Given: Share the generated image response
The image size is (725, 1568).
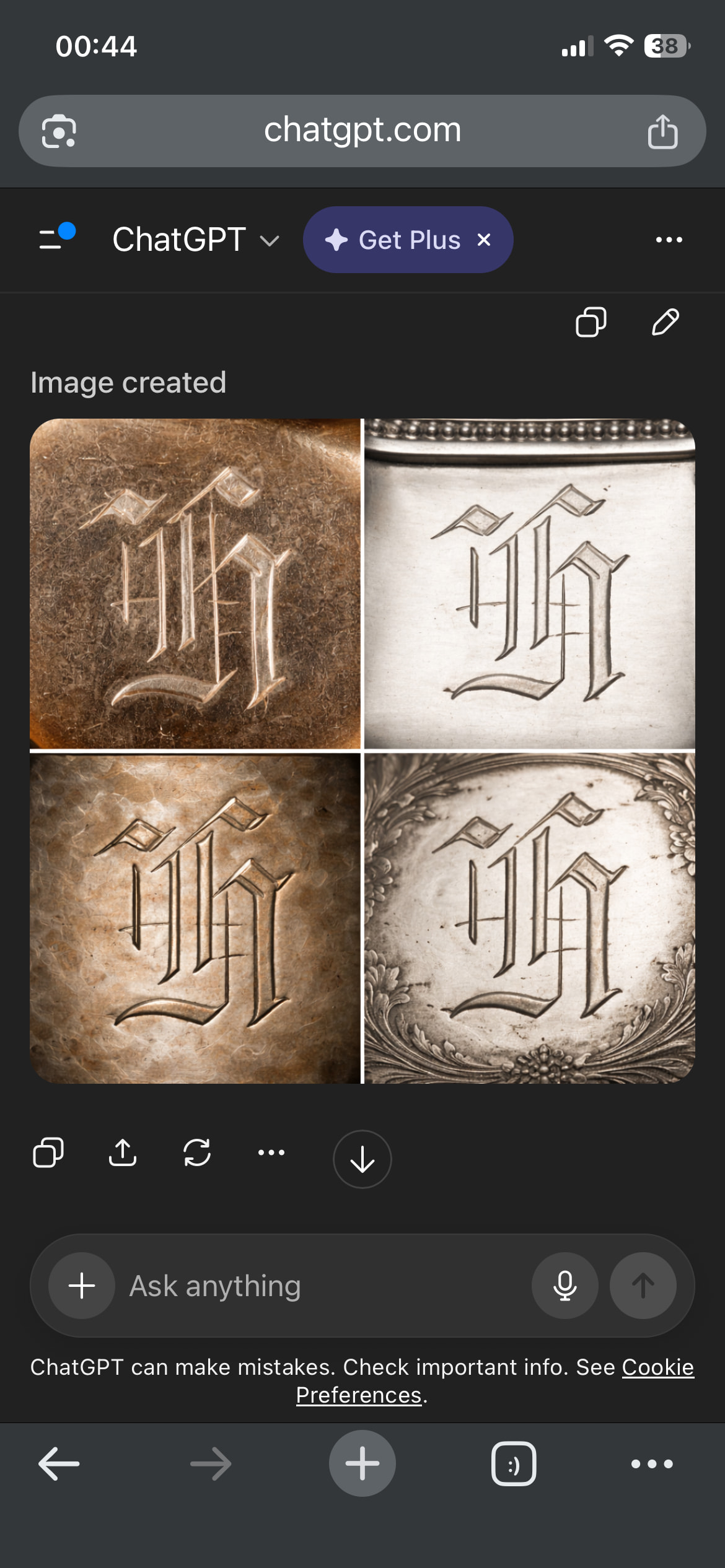Looking at the screenshot, I should click(x=123, y=1152).
